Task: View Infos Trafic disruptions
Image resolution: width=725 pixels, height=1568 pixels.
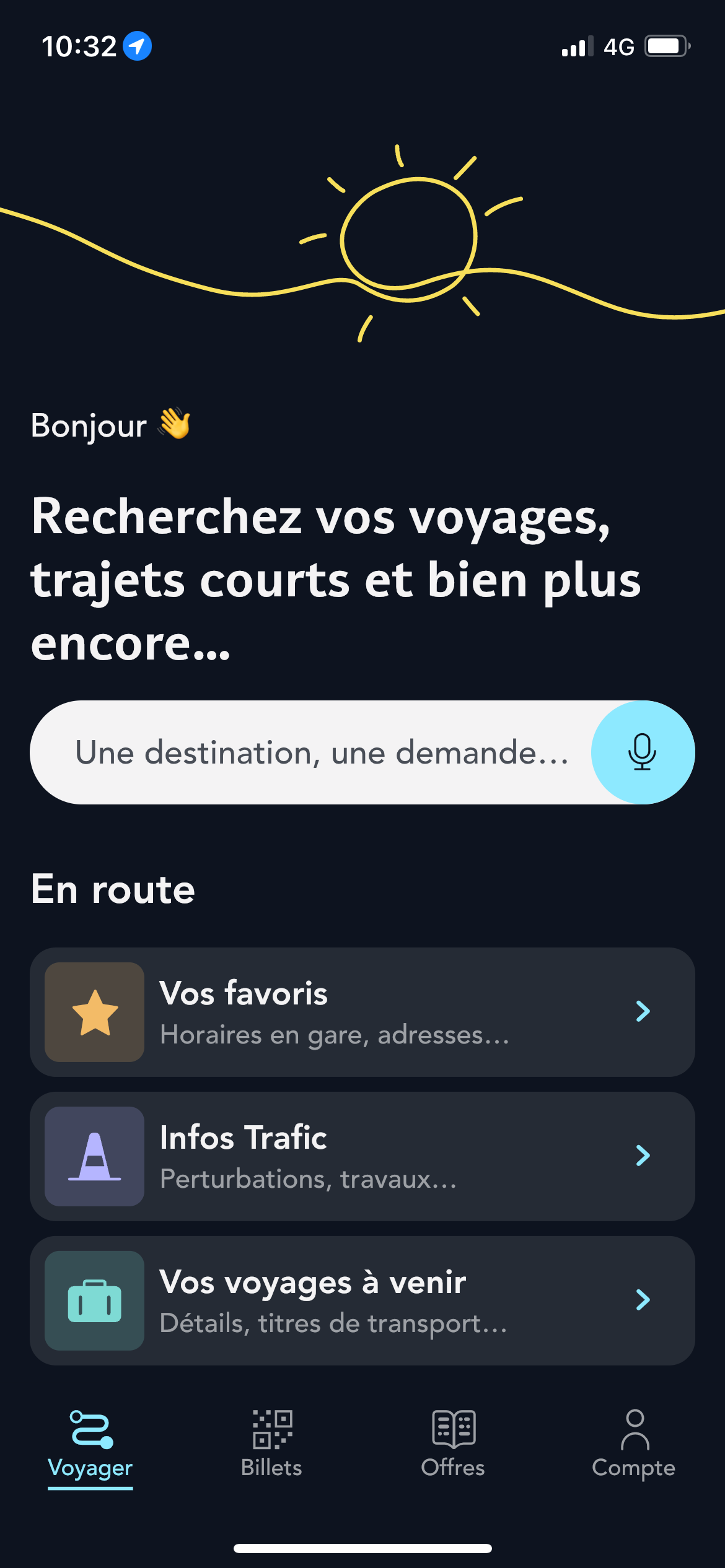Action: (x=362, y=1156)
